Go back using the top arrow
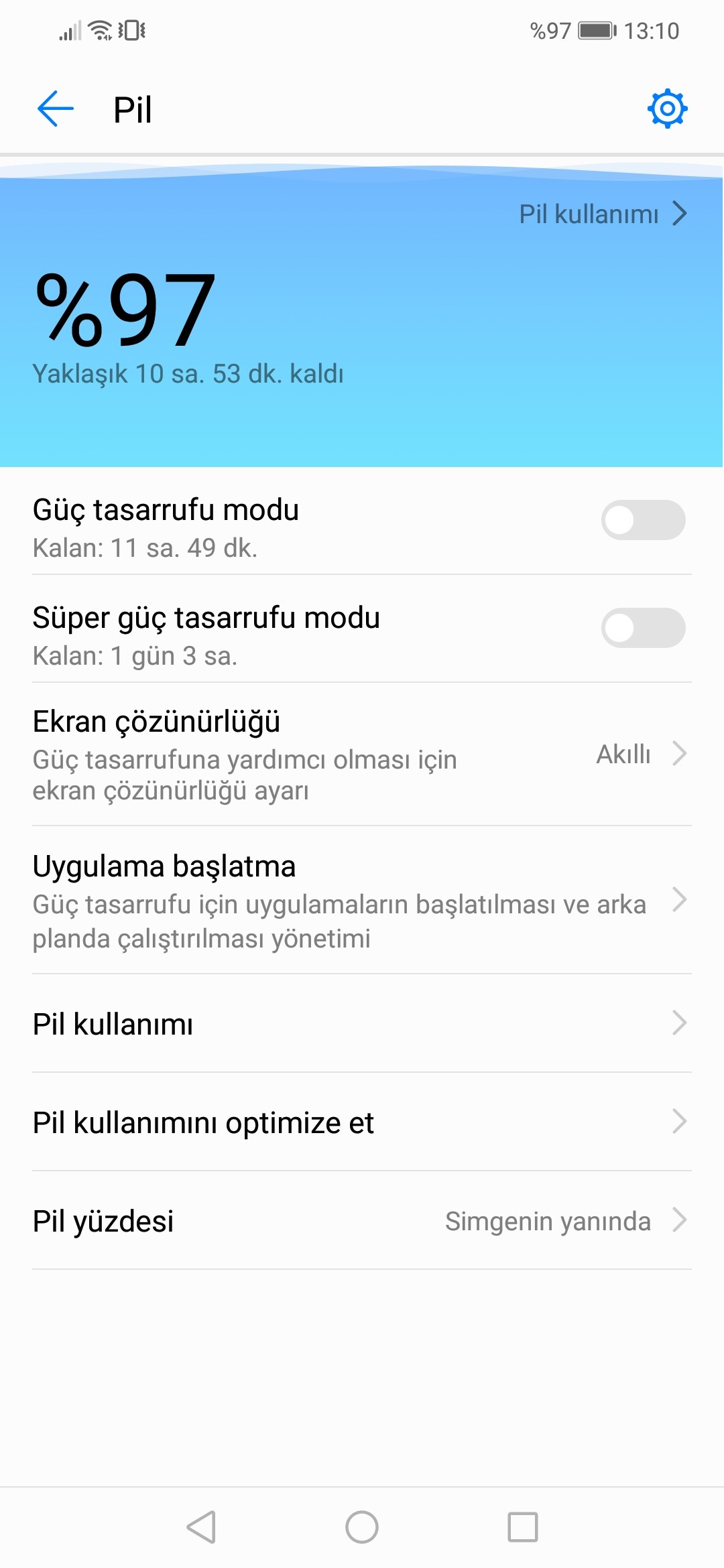The width and height of the screenshot is (724, 1568). coord(56,109)
